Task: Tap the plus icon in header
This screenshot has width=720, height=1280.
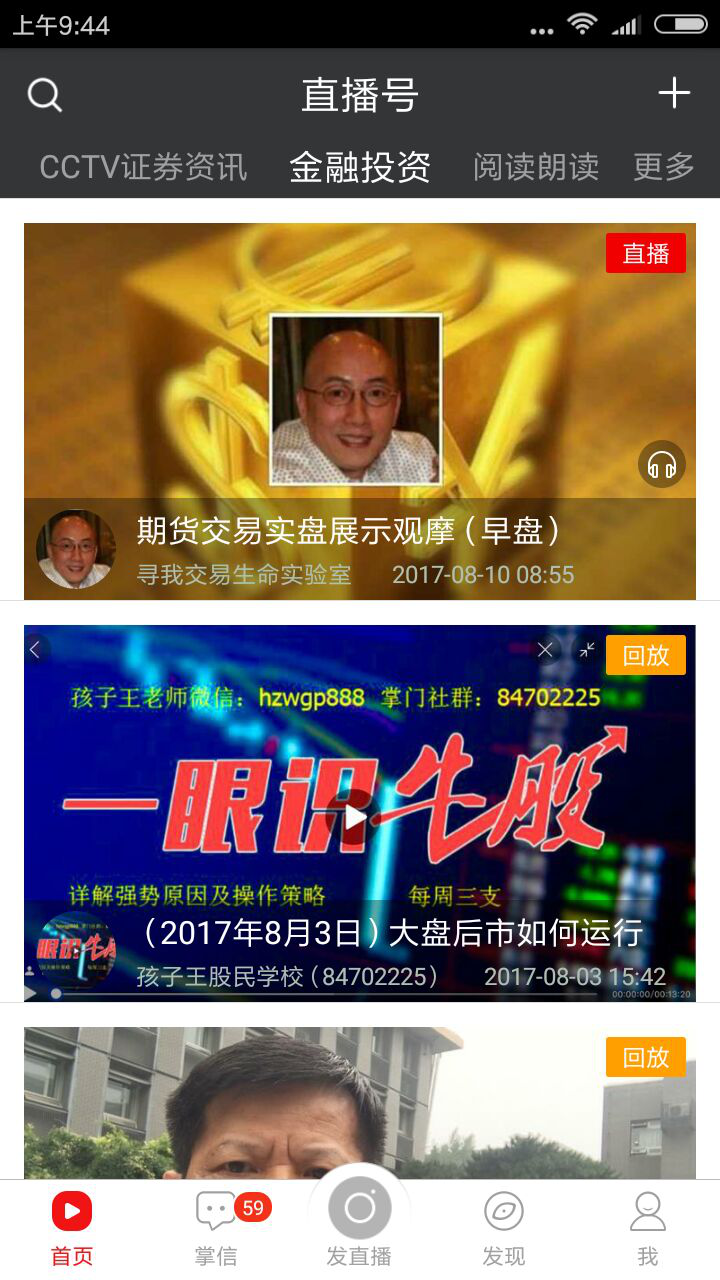Action: tap(674, 93)
